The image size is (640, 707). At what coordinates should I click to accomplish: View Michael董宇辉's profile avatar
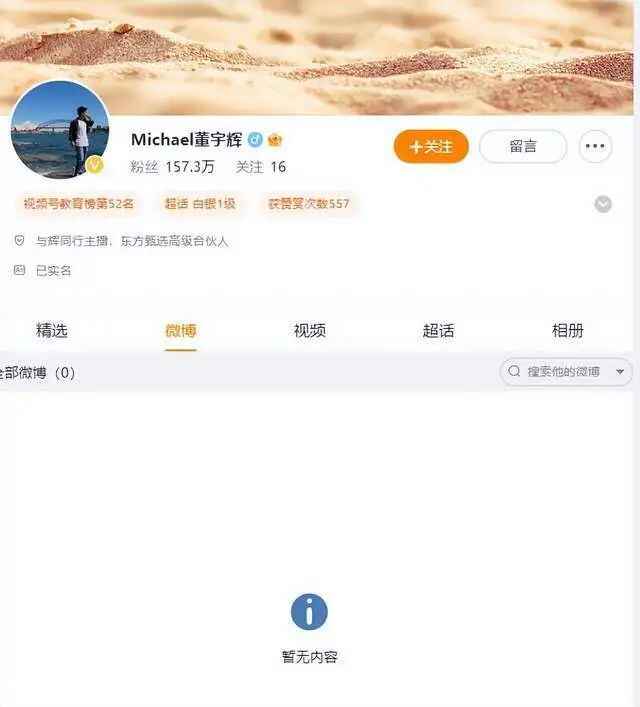coord(60,130)
